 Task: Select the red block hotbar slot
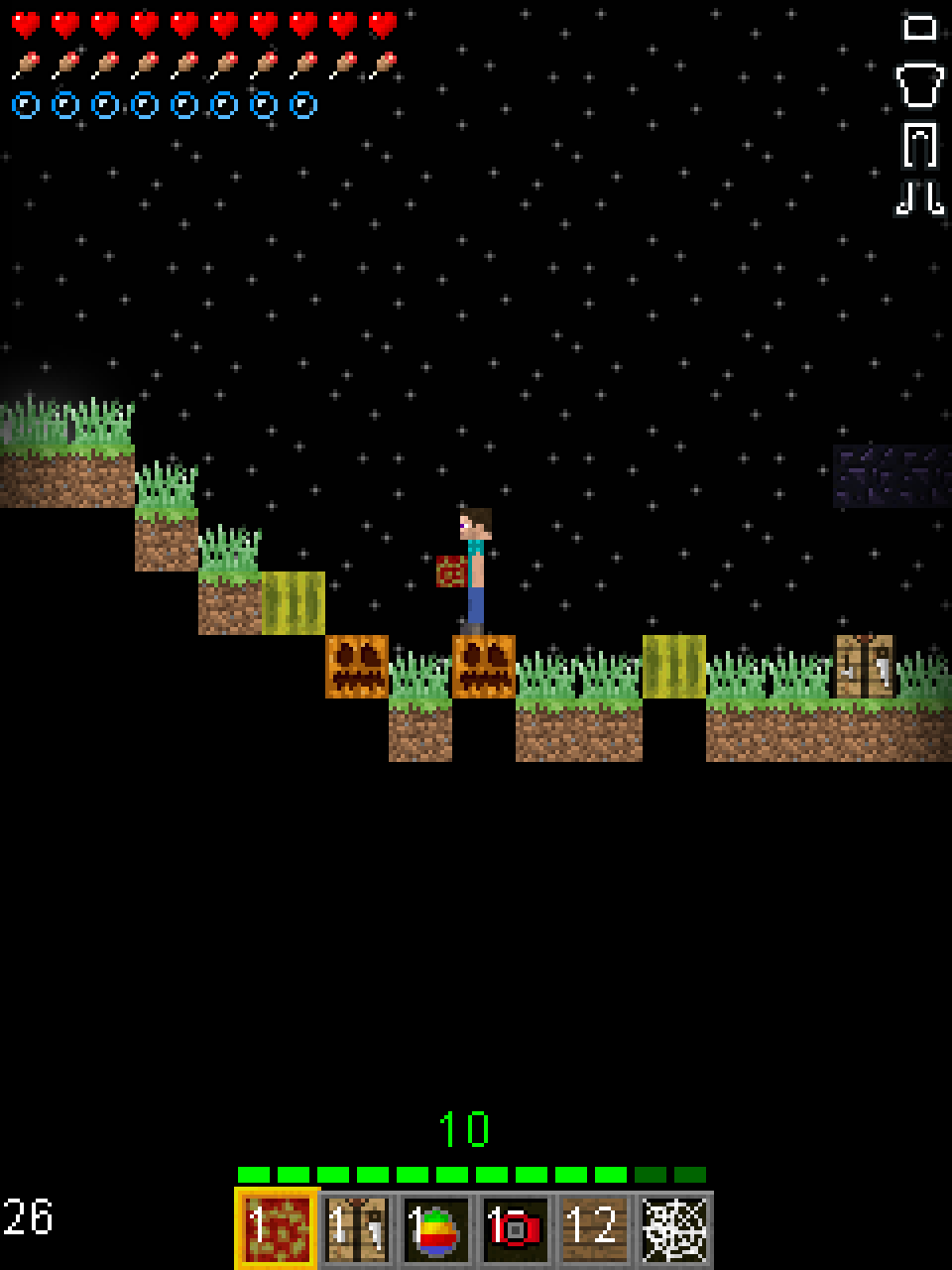click(277, 1228)
